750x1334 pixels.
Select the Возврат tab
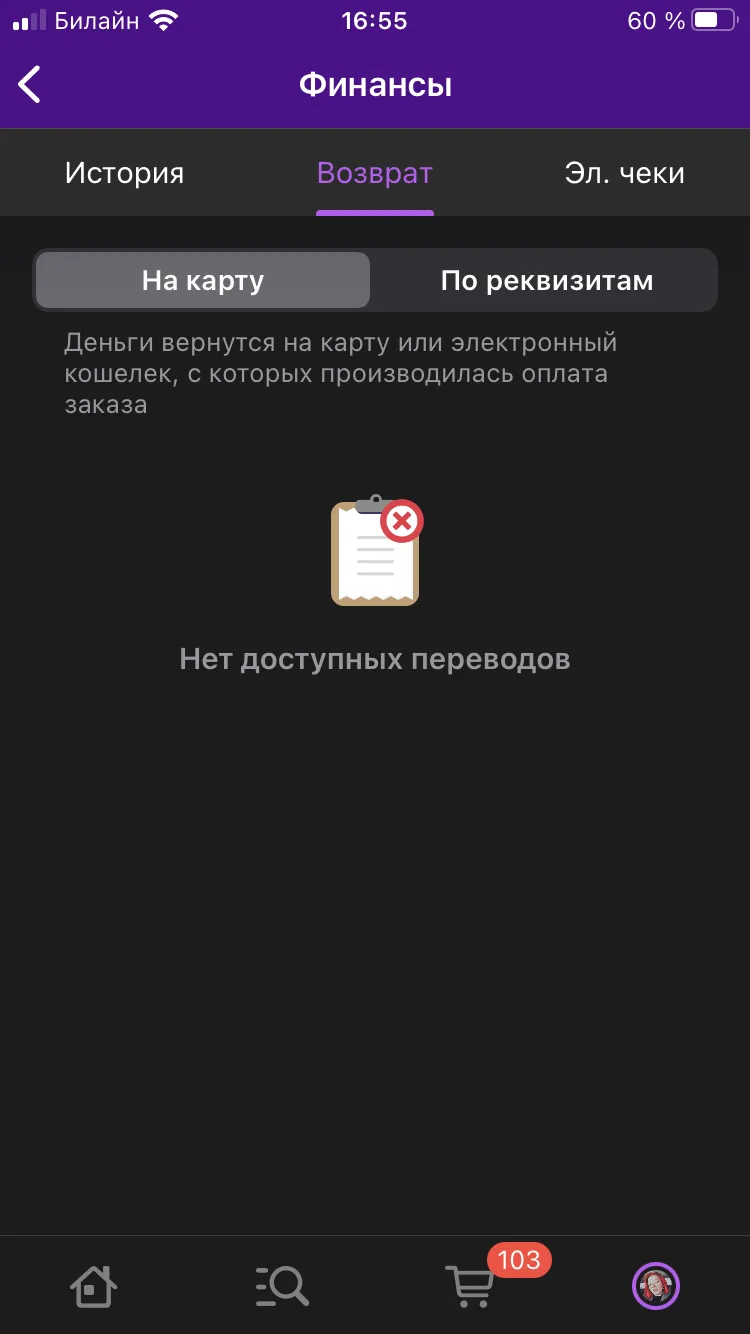click(x=375, y=172)
